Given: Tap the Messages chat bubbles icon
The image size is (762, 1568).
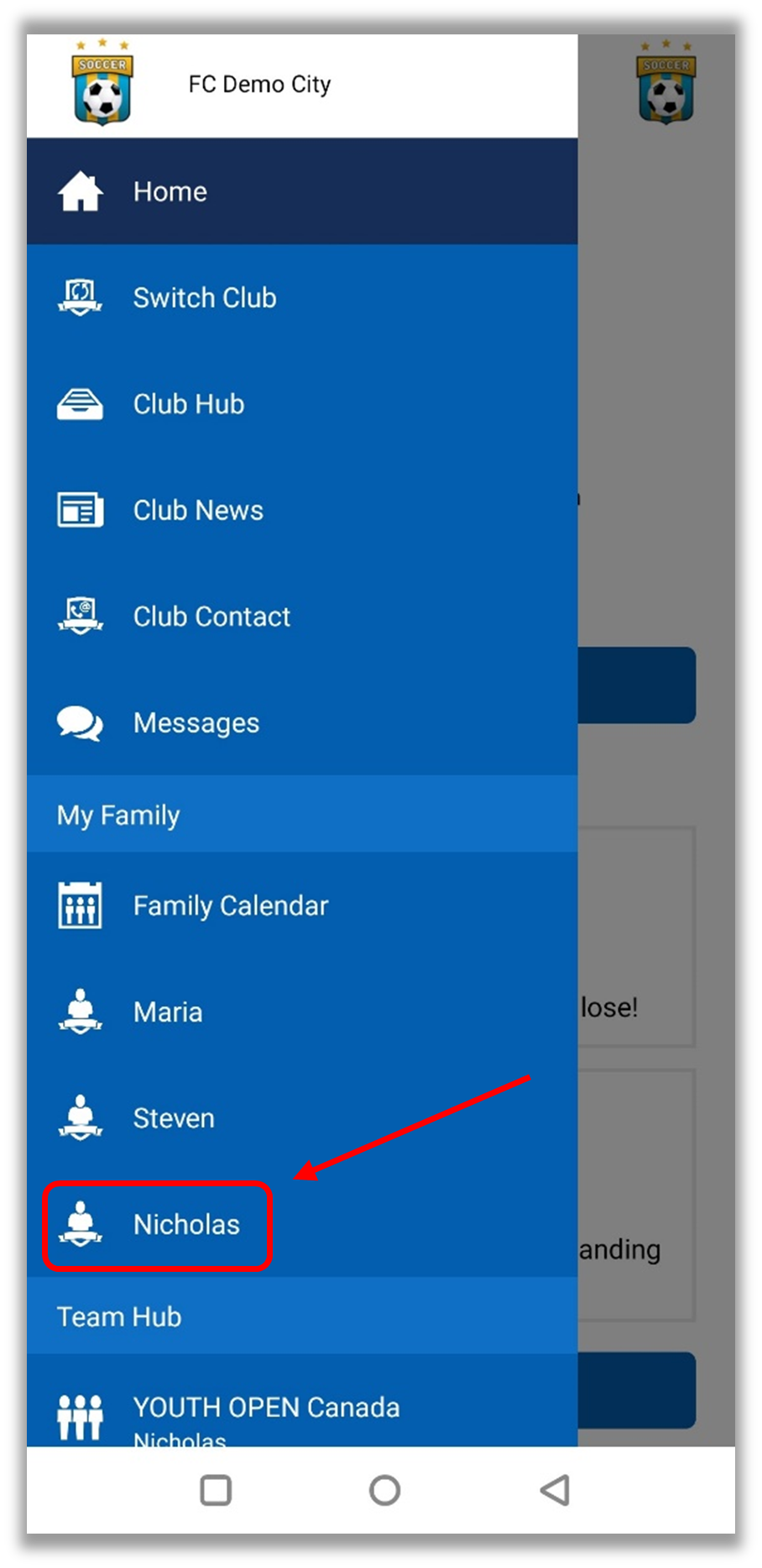Looking at the screenshot, I should 80,723.
